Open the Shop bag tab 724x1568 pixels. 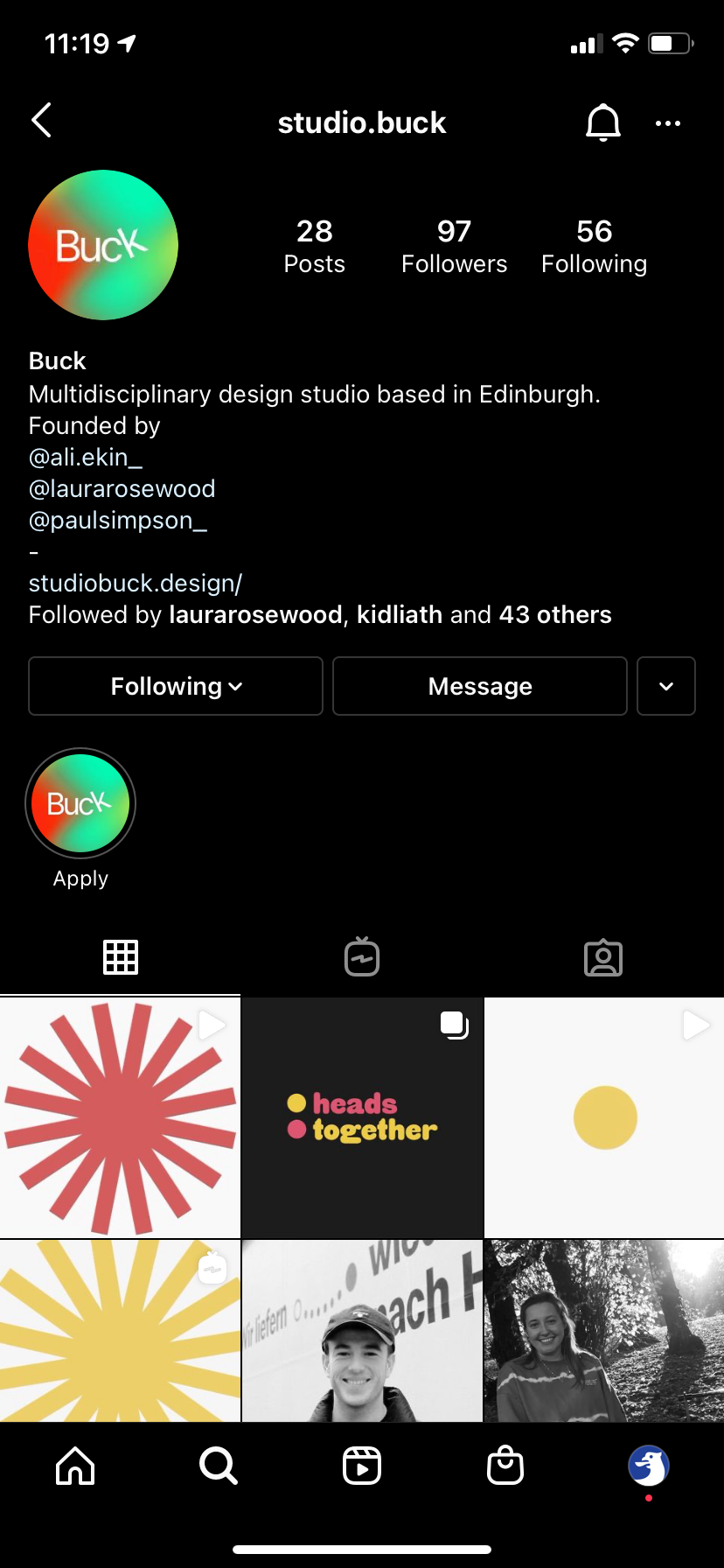pos(505,1465)
